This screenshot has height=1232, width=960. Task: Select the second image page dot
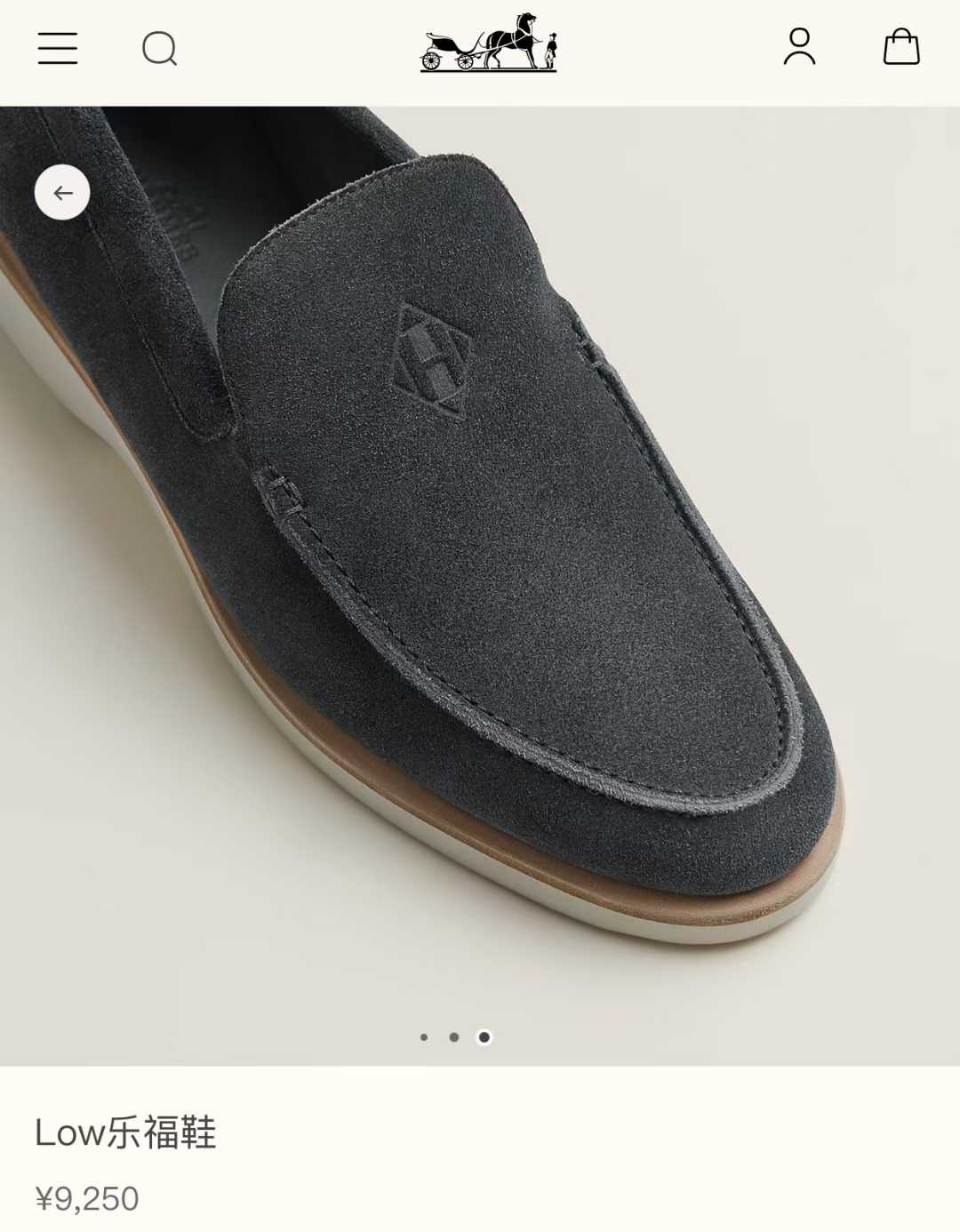454,1037
